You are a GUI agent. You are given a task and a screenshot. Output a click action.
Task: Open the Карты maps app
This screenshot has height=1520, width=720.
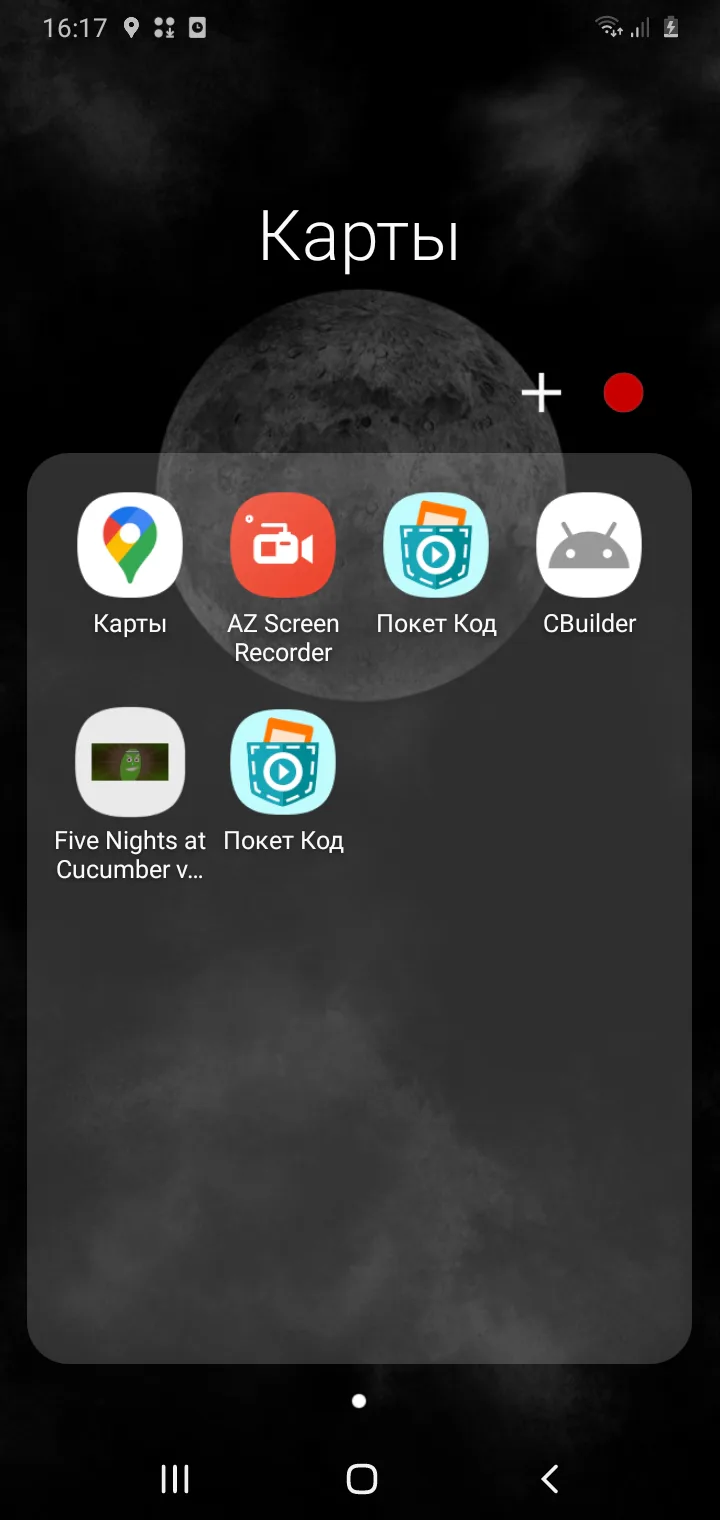[130, 545]
